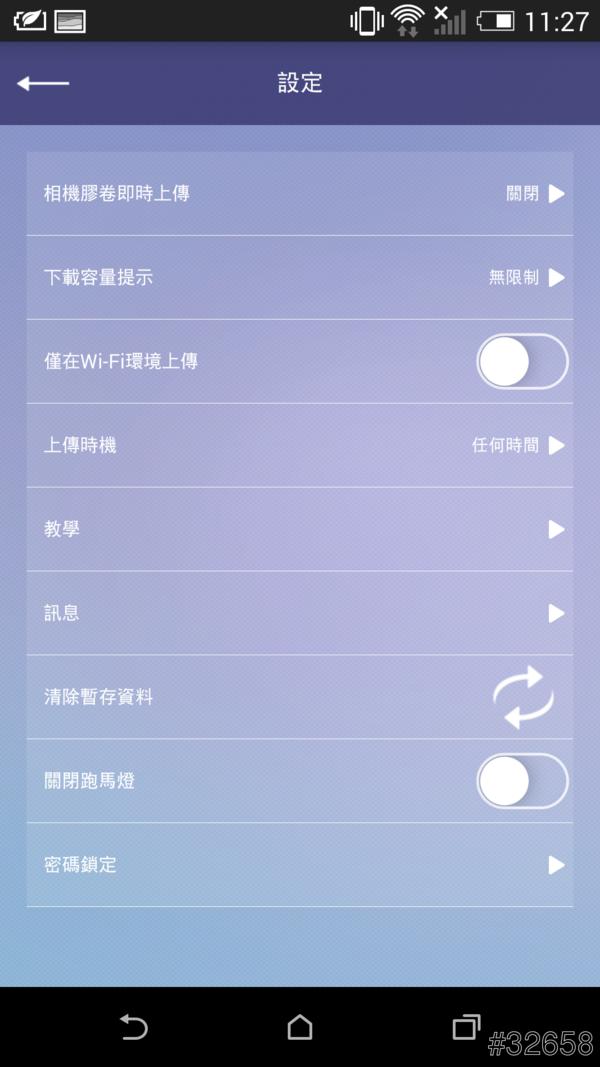Viewport: 600px width, 1067px height.
Task: Open 下載容量提示 options
Action: (x=300, y=278)
